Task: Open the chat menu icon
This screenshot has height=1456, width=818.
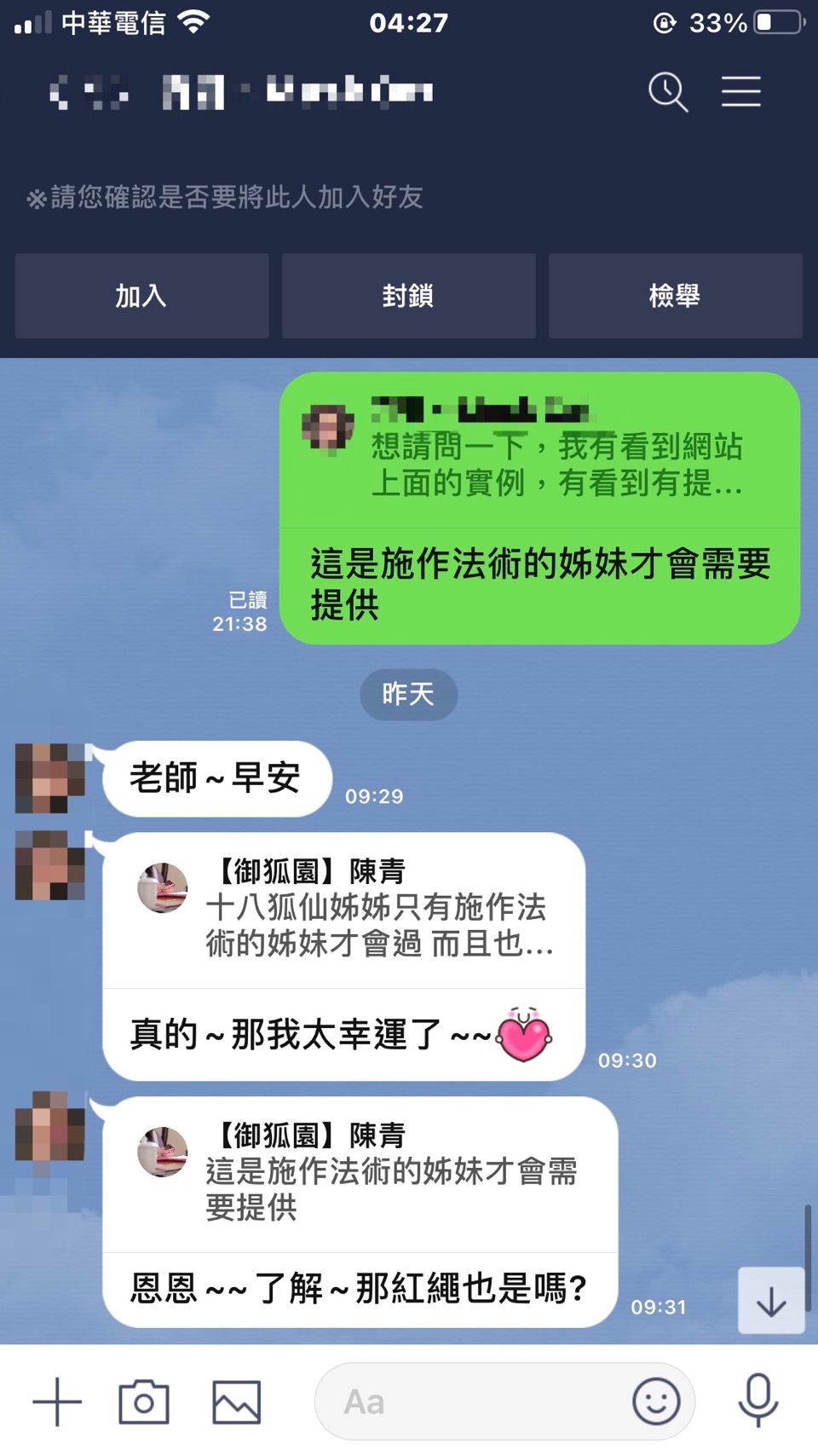Action: [x=740, y=92]
